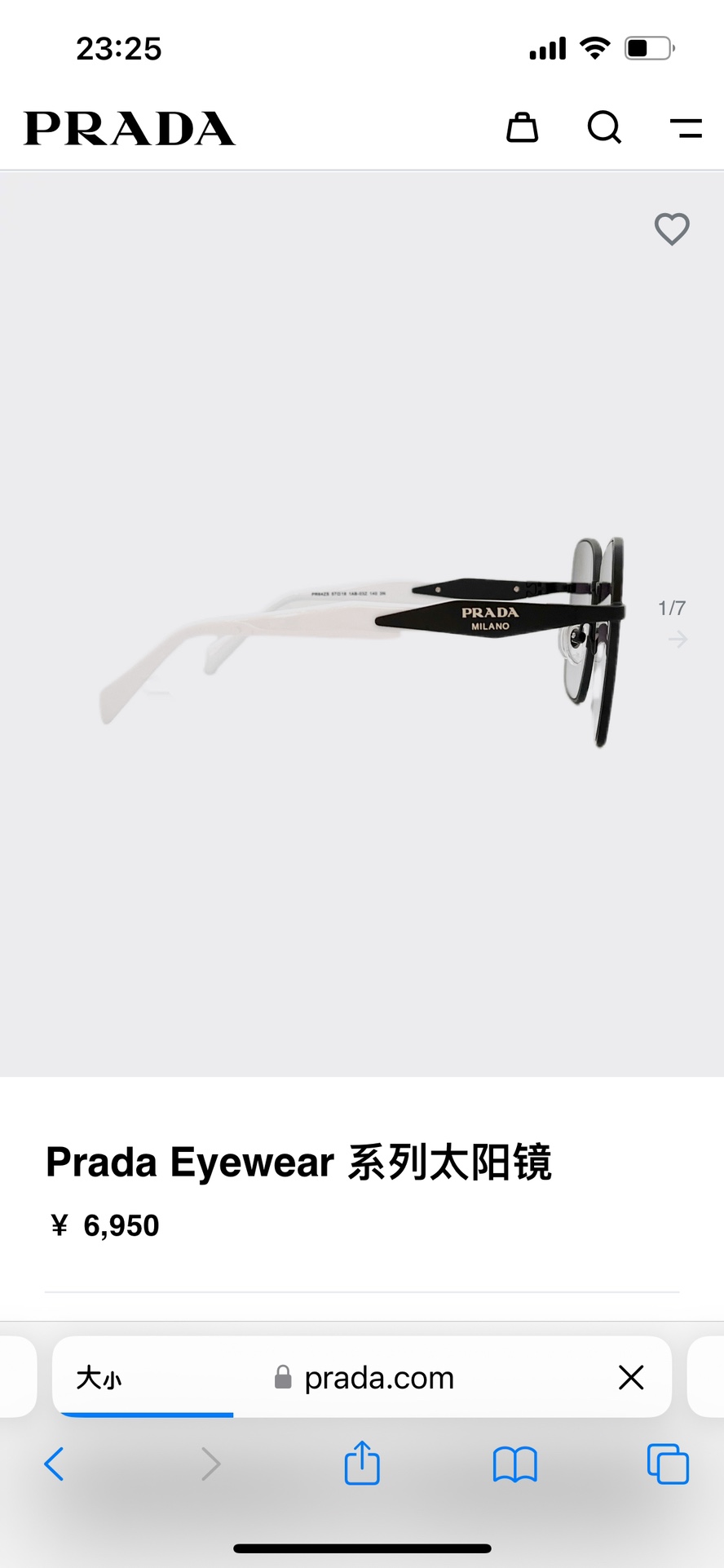Image resolution: width=724 pixels, height=1568 pixels.
Task: Tap the prada.com address bar
Action: [378, 1378]
